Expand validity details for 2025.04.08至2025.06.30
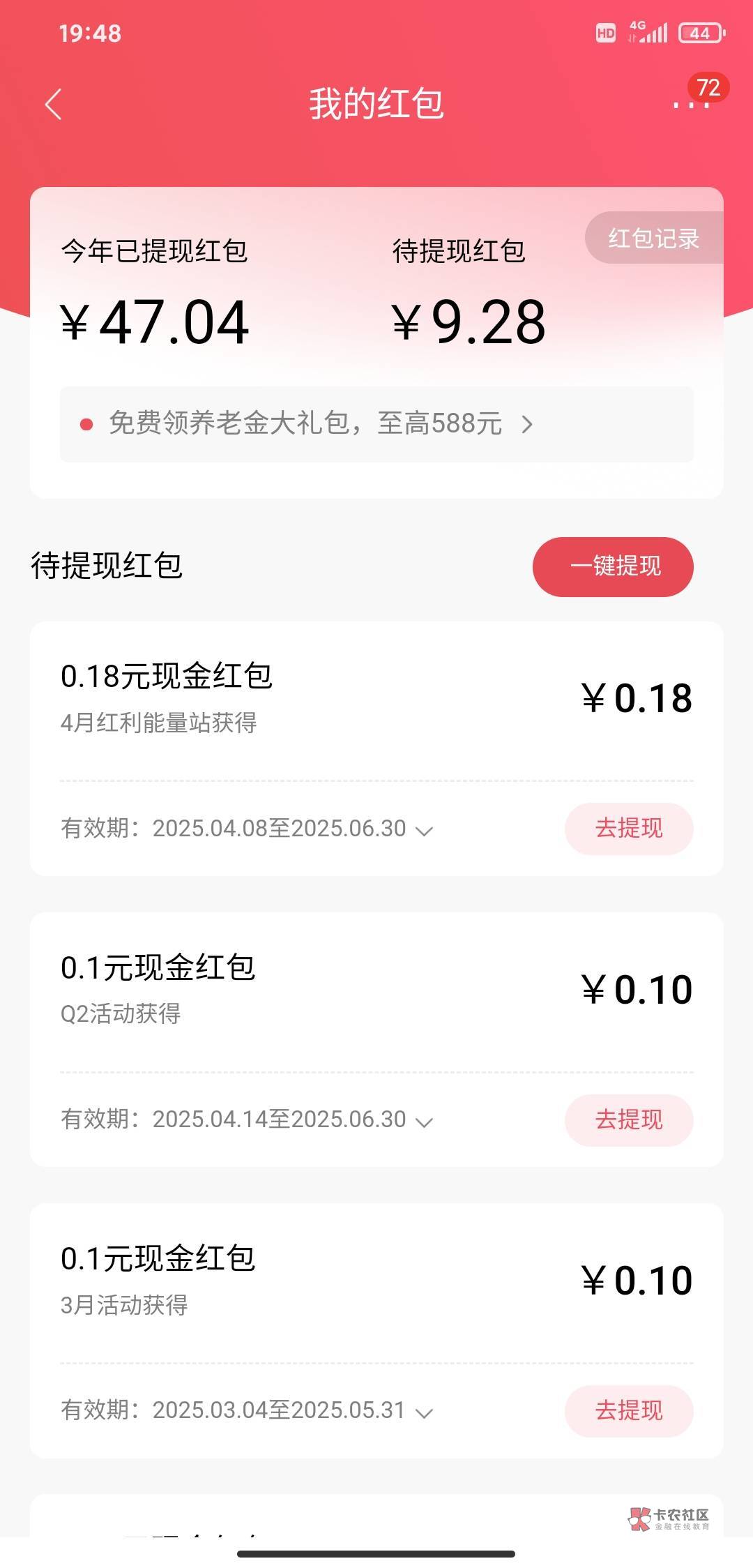 (424, 830)
